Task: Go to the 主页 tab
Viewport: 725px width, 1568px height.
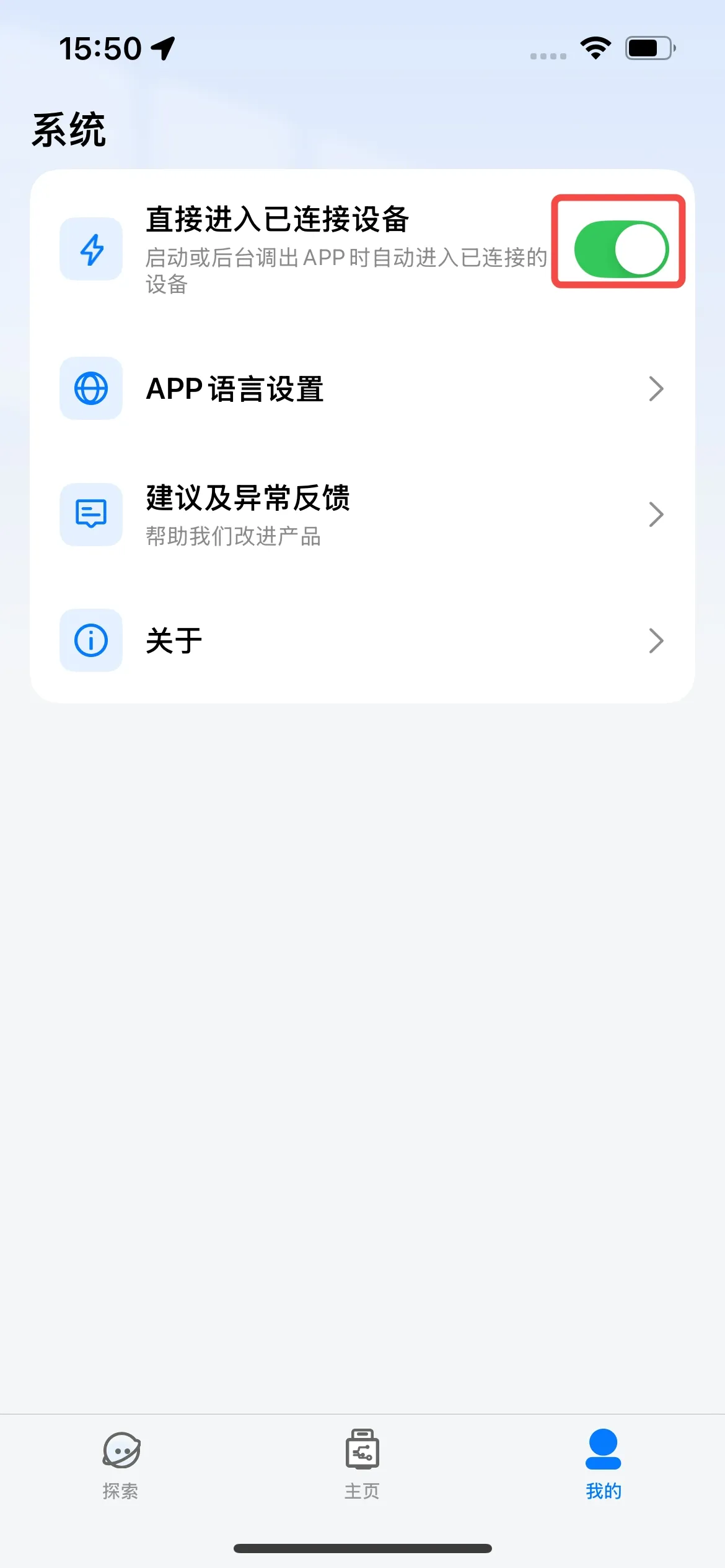Action: [362, 1464]
